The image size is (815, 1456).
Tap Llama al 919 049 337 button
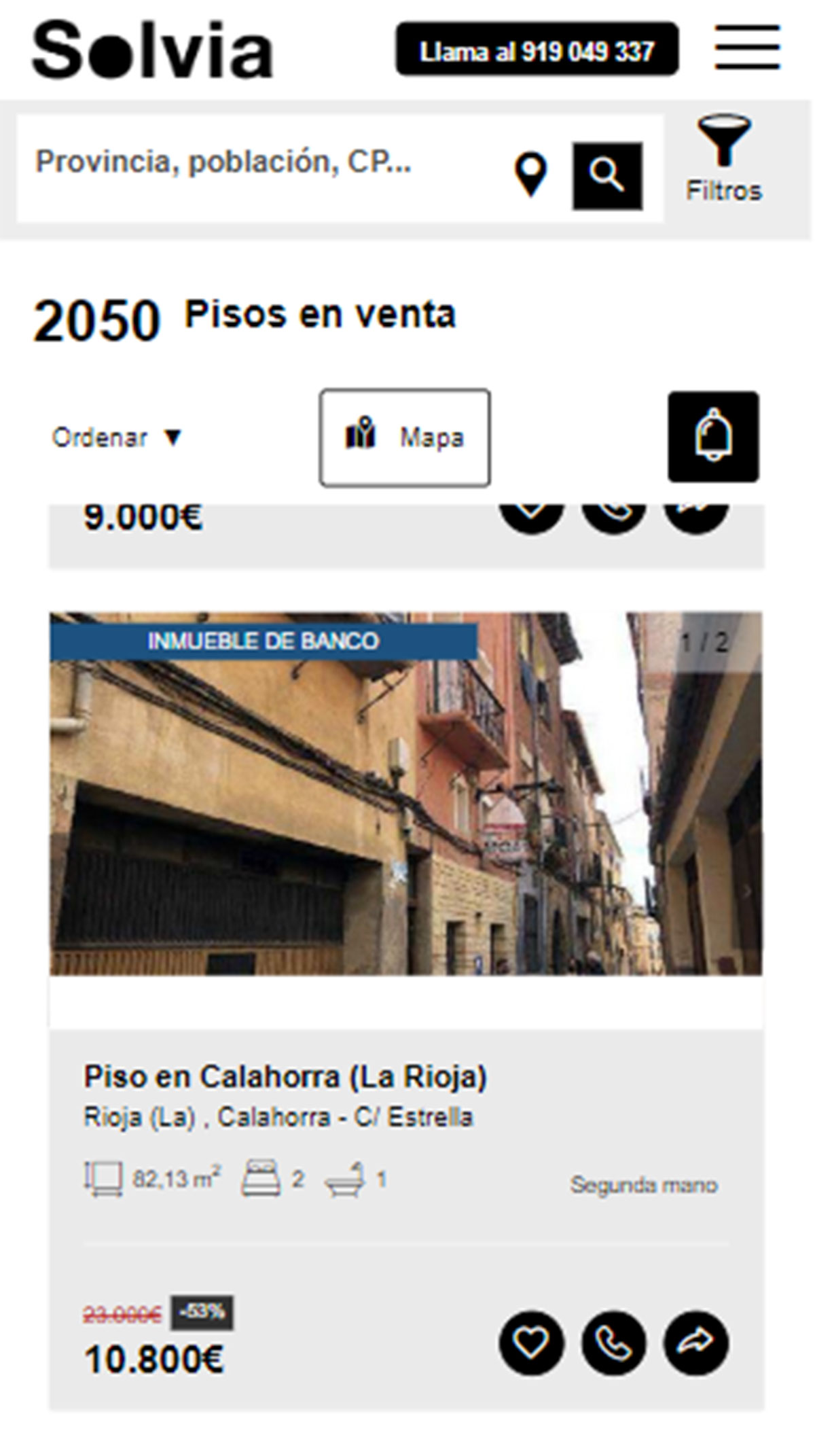pos(537,50)
